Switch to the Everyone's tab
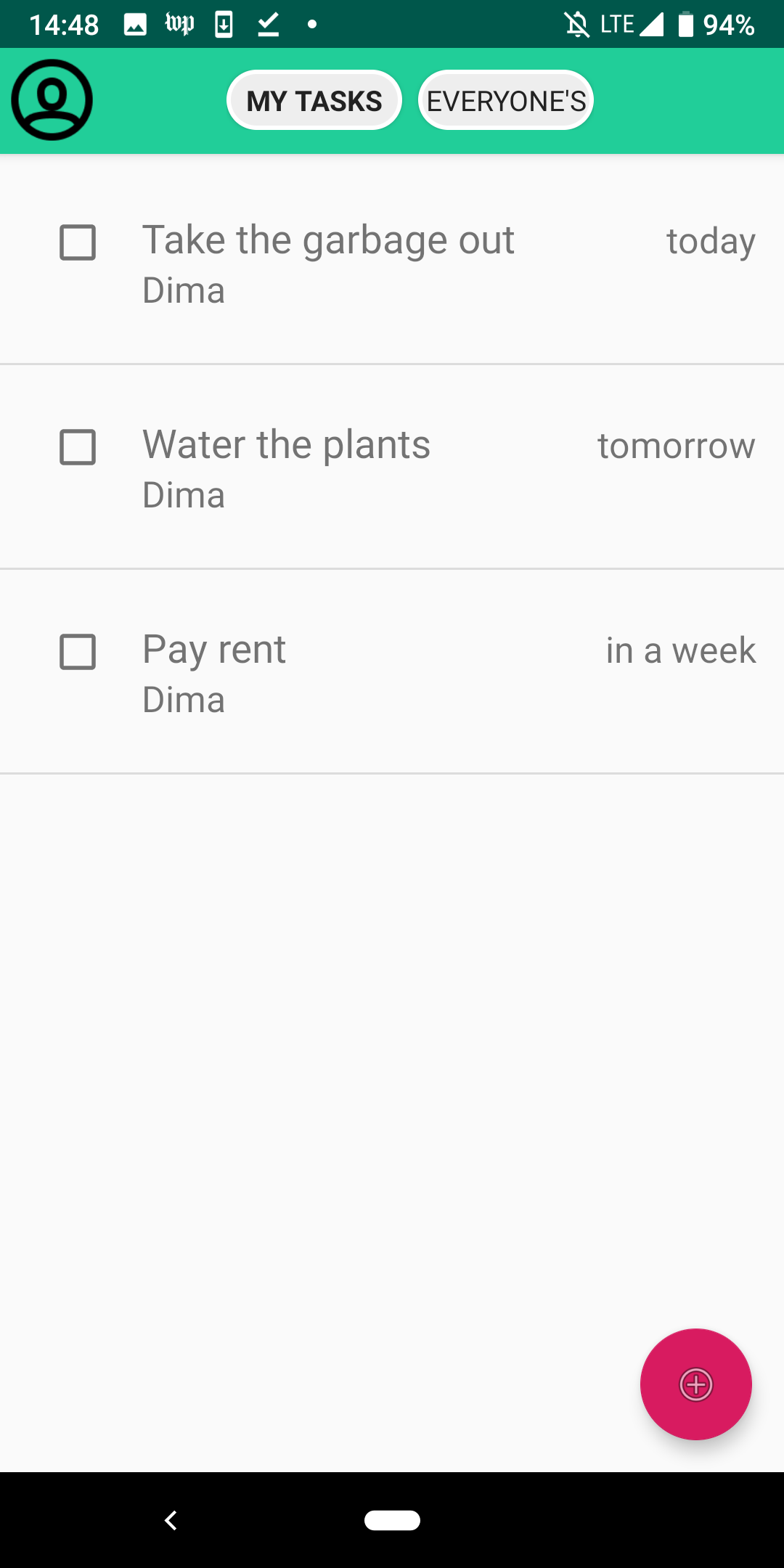 506,101
